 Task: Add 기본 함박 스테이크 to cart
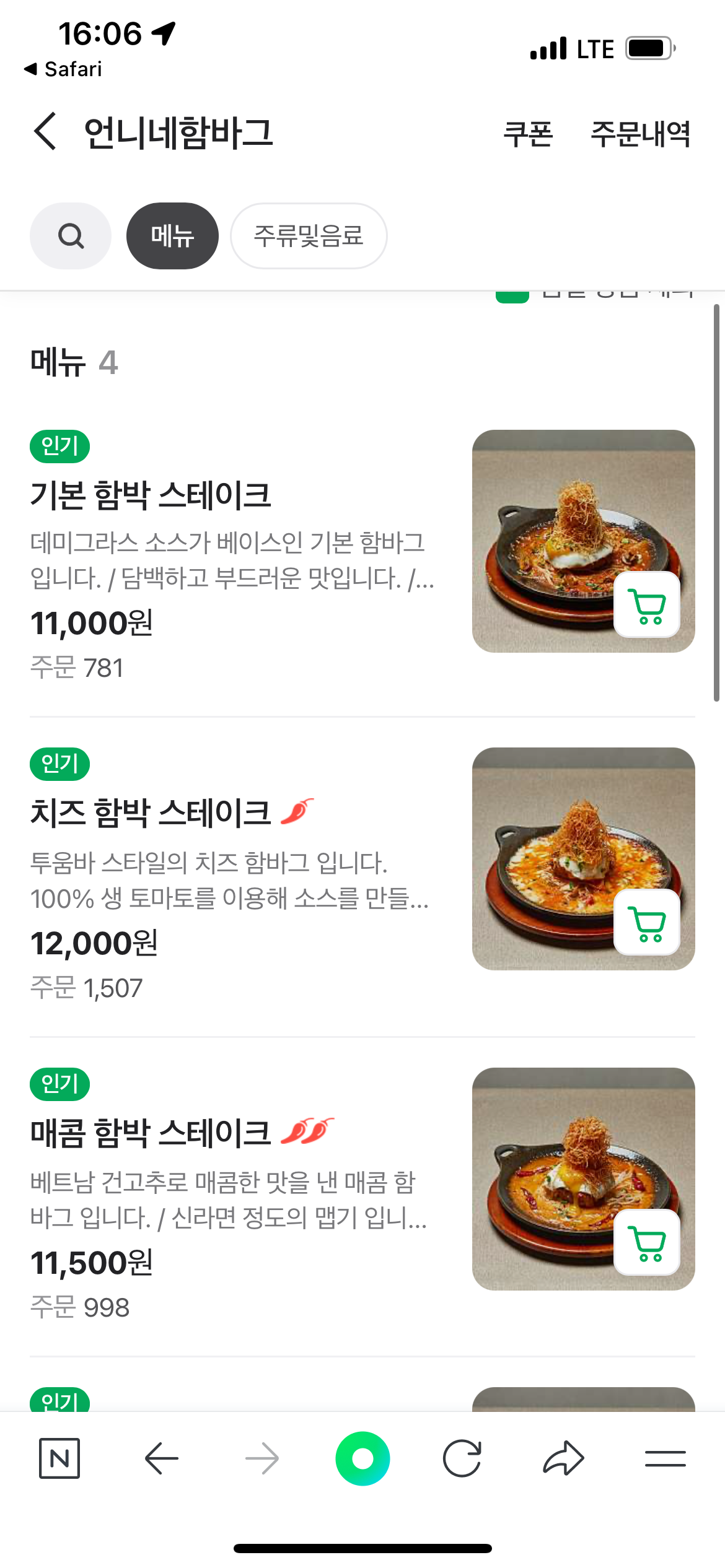647,605
